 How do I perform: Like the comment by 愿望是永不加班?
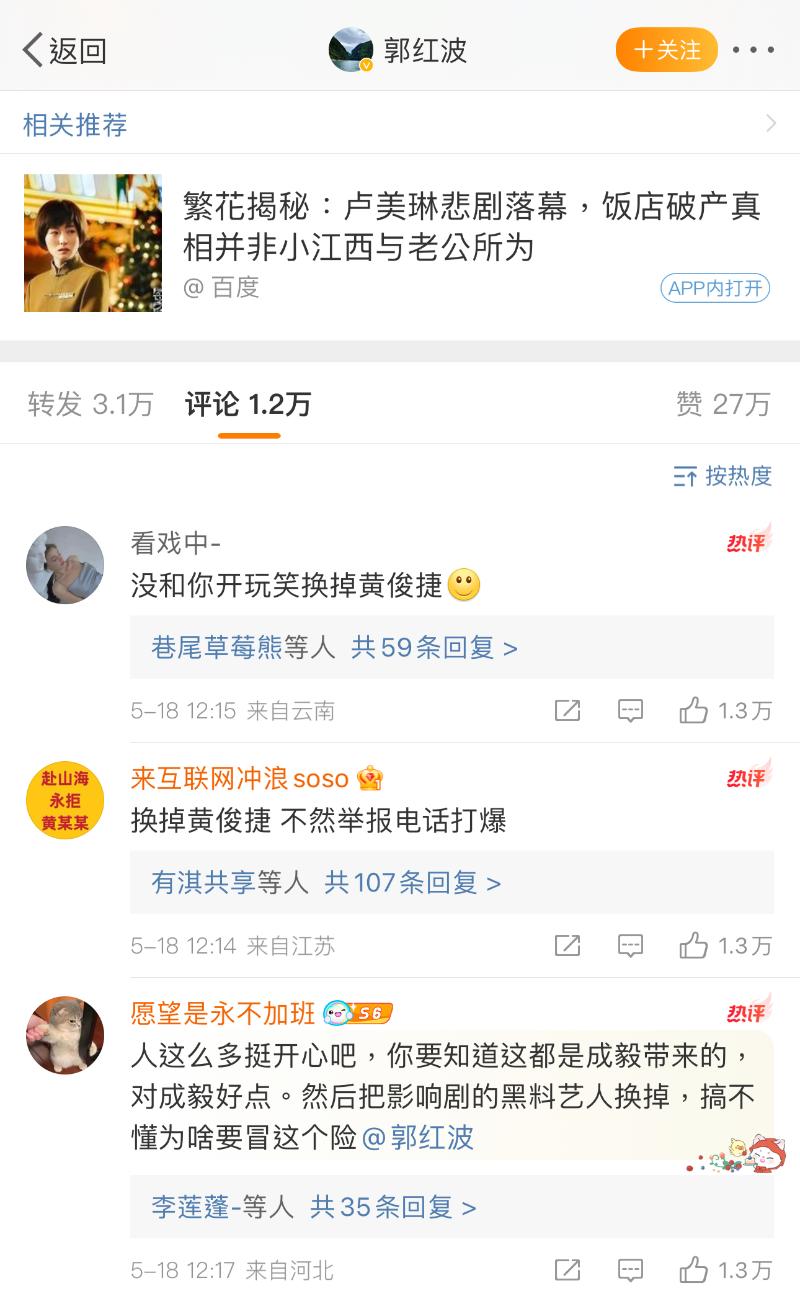[x=694, y=1271]
